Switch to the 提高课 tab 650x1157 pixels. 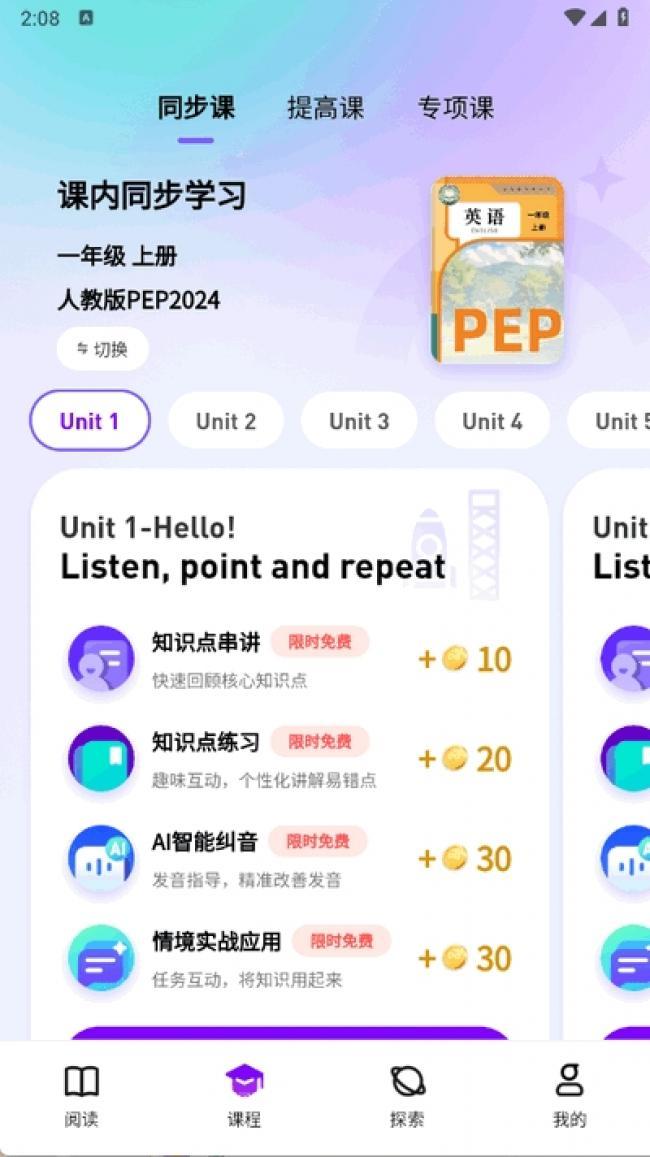point(325,108)
